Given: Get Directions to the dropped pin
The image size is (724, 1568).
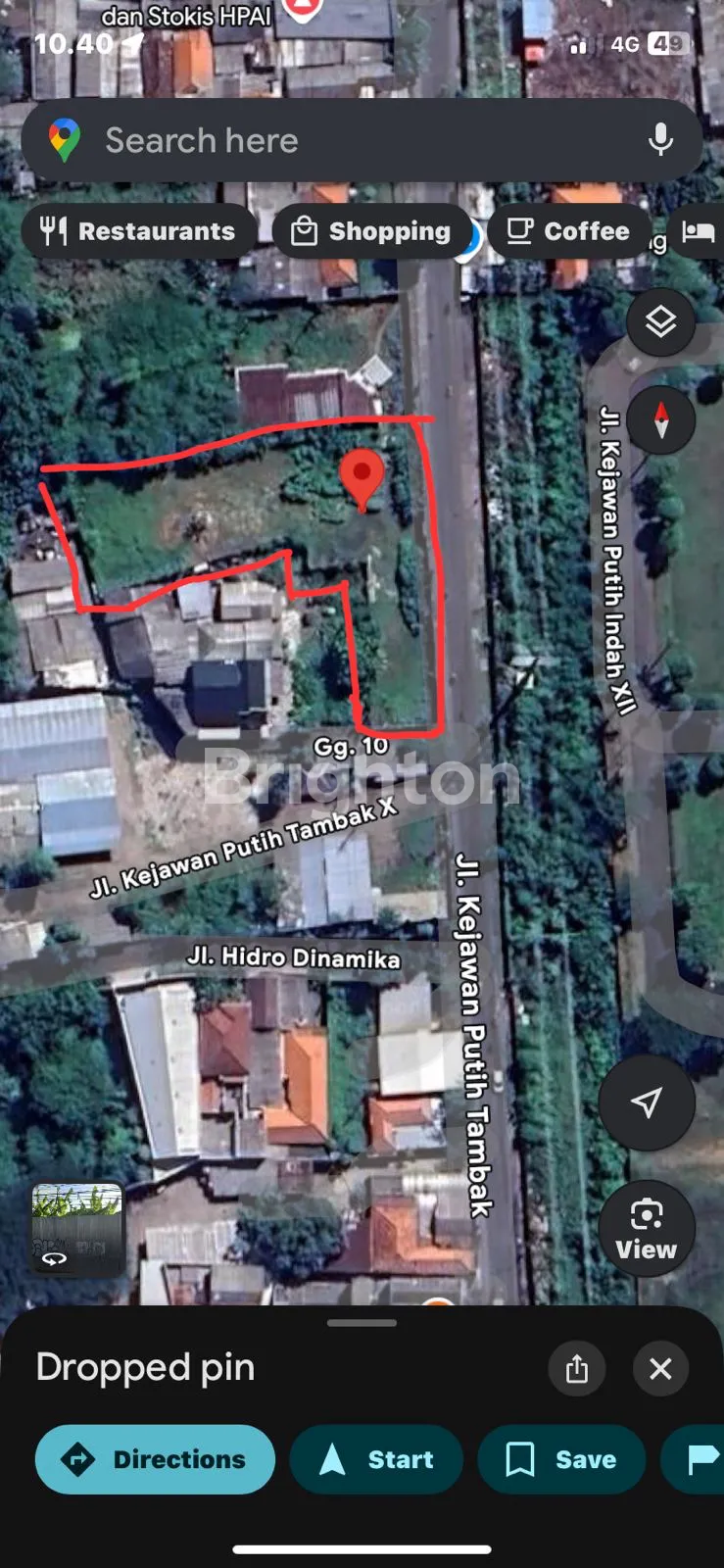Looking at the screenshot, I should click(155, 1459).
